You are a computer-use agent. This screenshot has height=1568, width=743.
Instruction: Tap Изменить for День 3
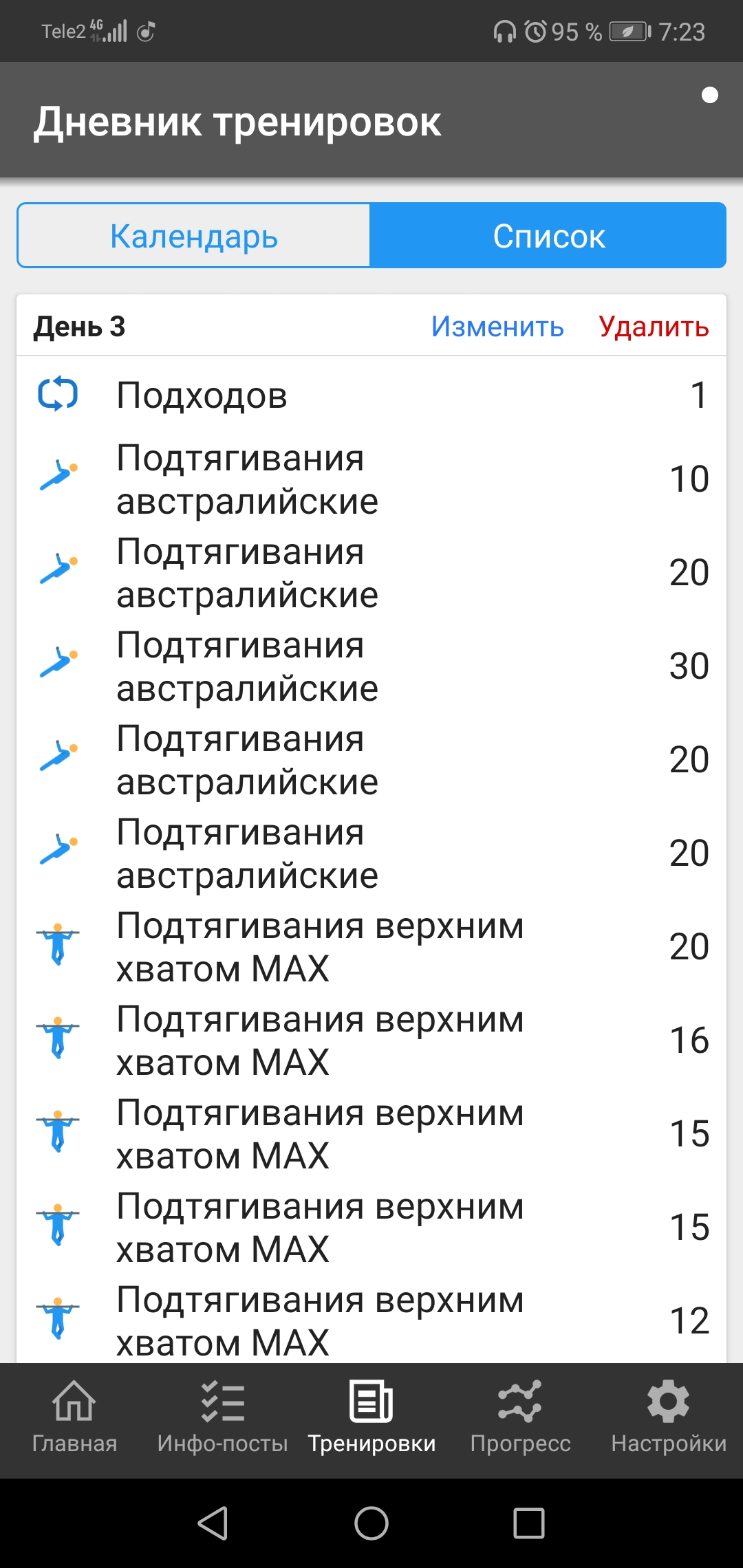coord(497,327)
